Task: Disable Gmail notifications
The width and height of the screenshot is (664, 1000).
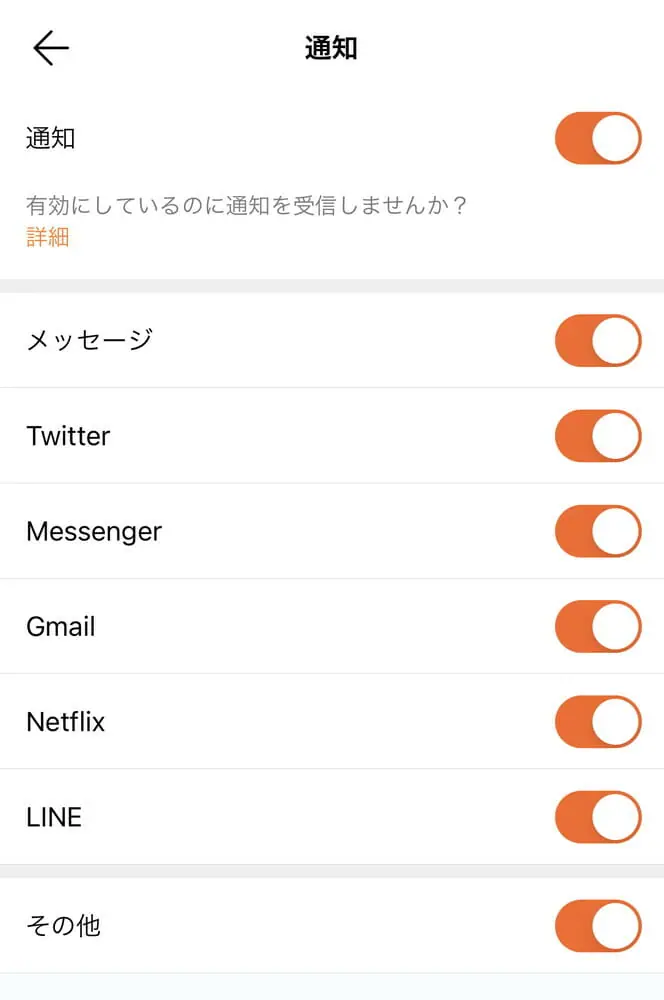Action: click(598, 627)
